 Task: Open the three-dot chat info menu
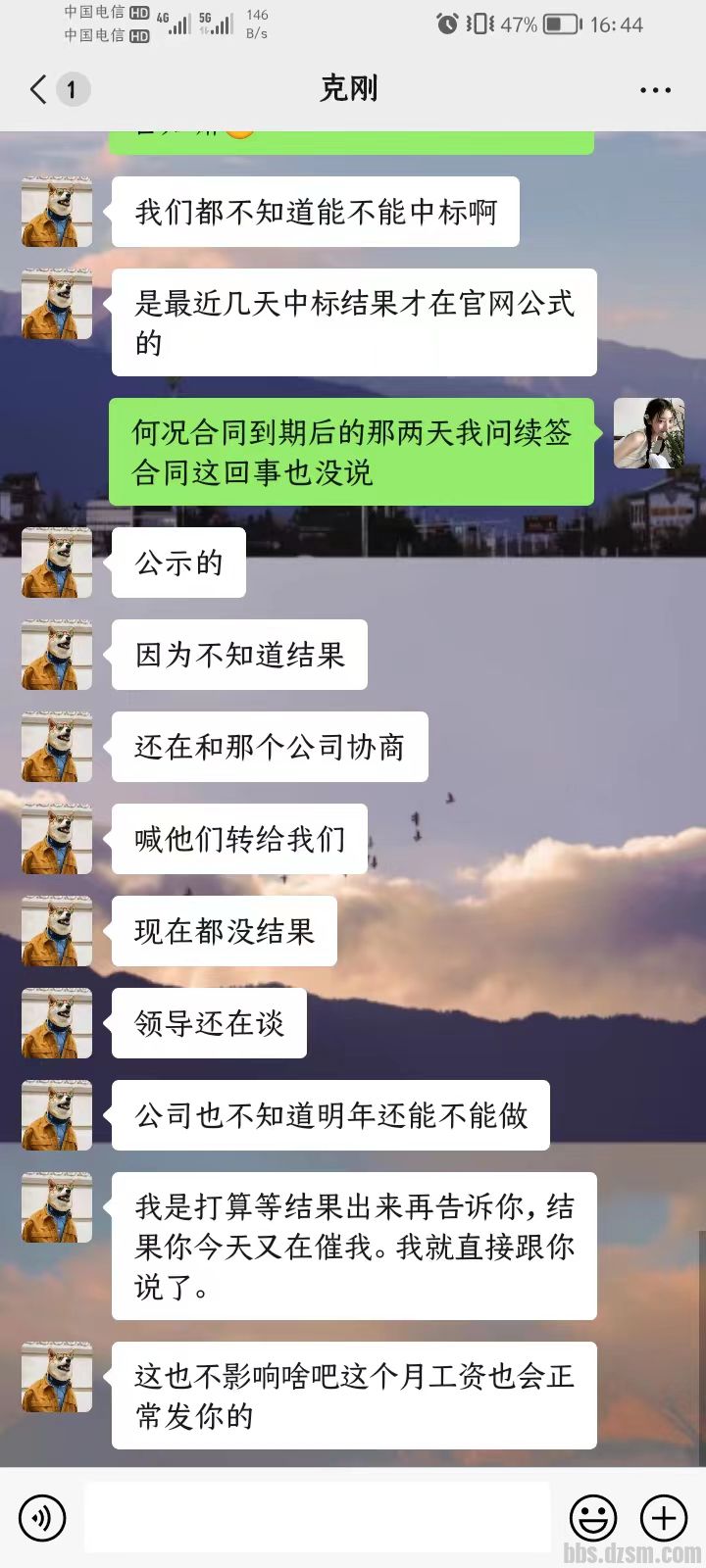click(655, 90)
